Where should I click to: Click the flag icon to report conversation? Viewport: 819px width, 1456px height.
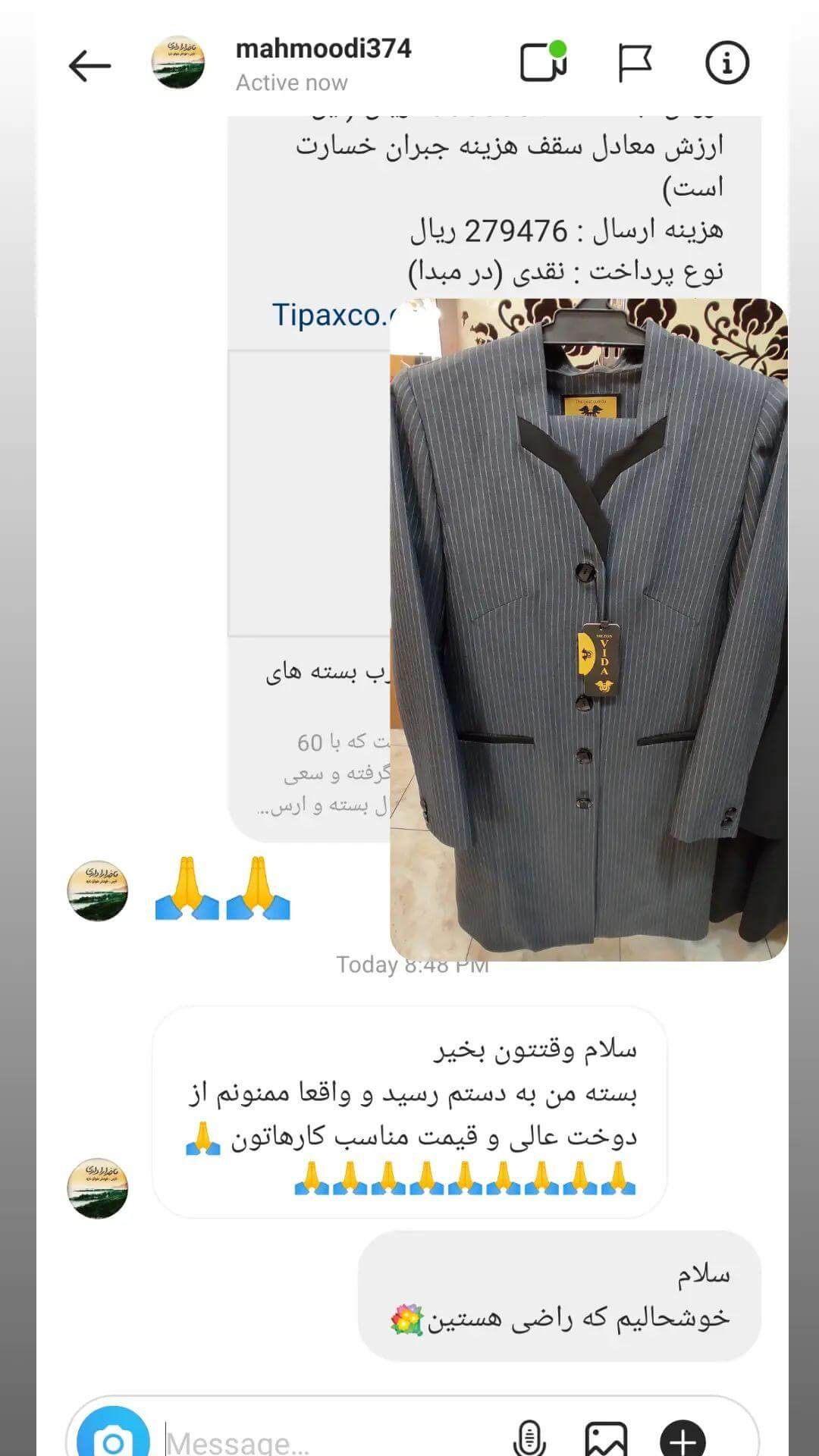[635, 64]
